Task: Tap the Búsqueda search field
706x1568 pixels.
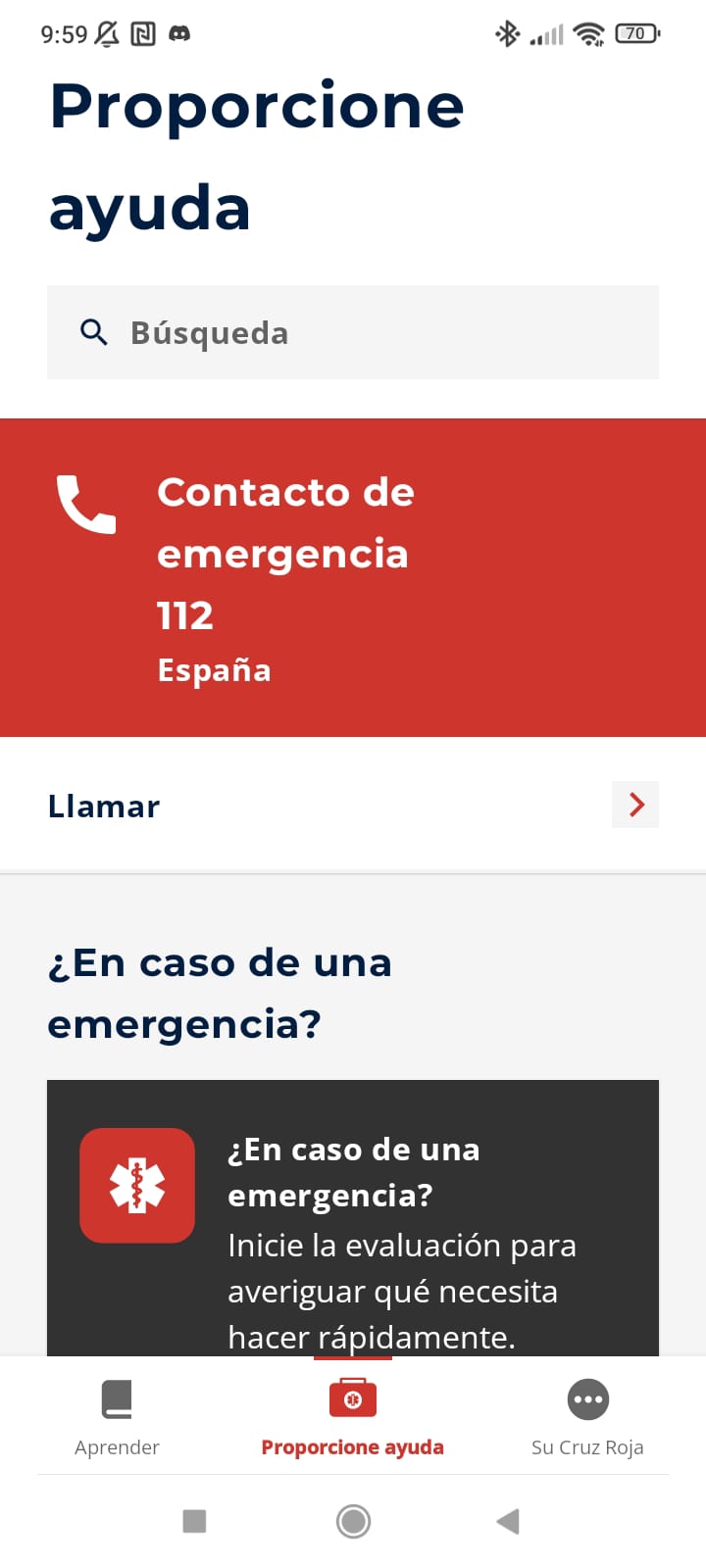Action: (x=353, y=332)
